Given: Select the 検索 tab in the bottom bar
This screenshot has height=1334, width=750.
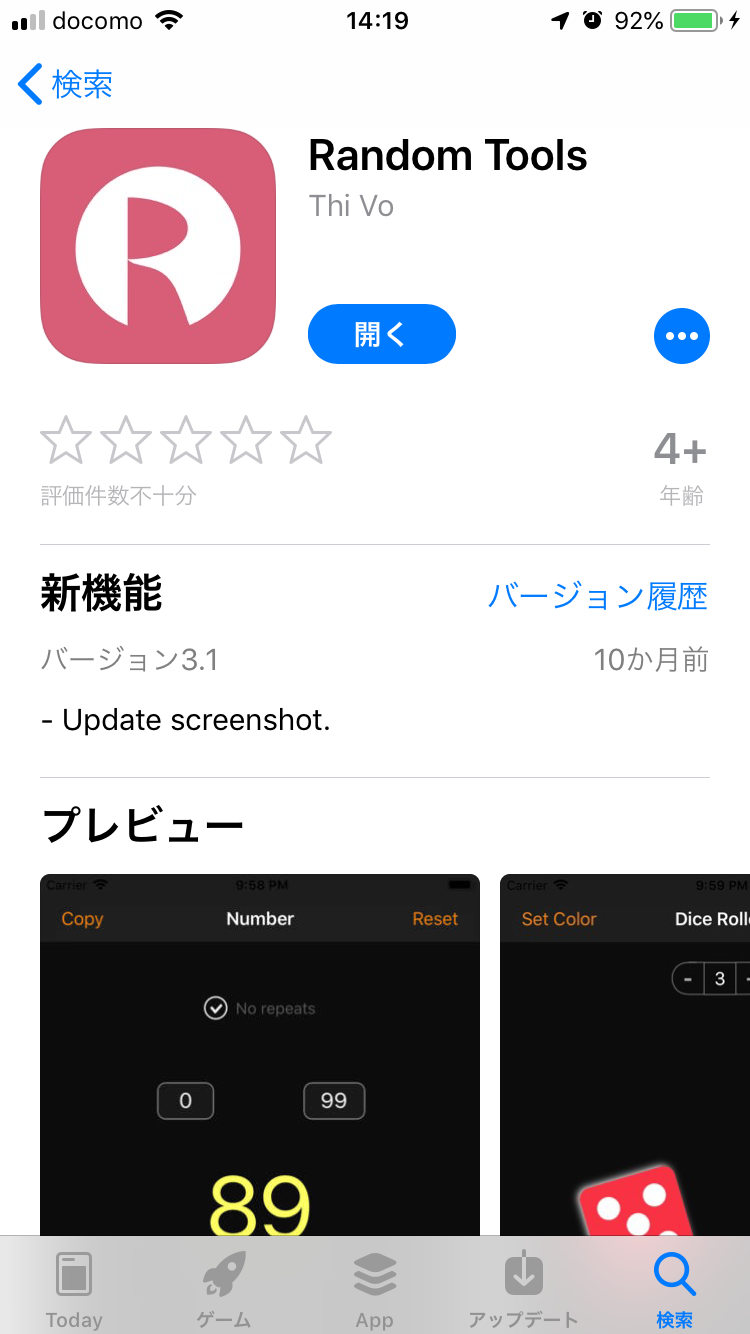Looking at the screenshot, I should tap(673, 1289).
